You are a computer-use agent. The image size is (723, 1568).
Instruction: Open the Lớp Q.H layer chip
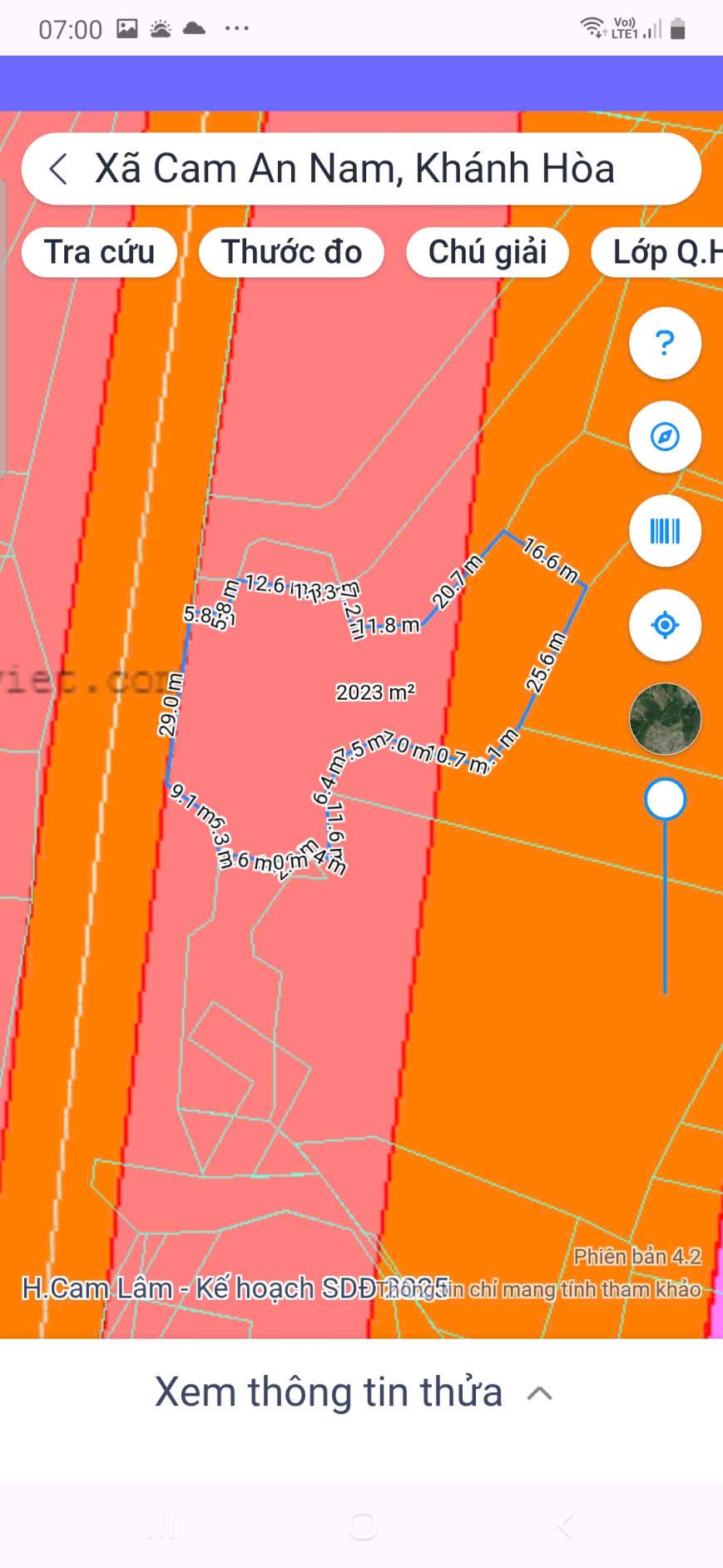click(x=657, y=252)
